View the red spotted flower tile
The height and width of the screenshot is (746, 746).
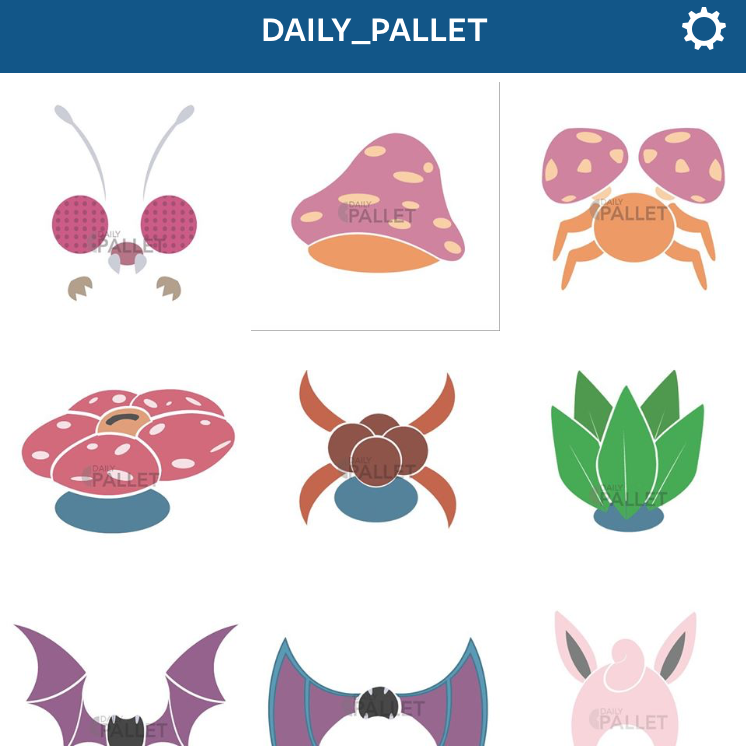pyautogui.click(x=126, y=456)
